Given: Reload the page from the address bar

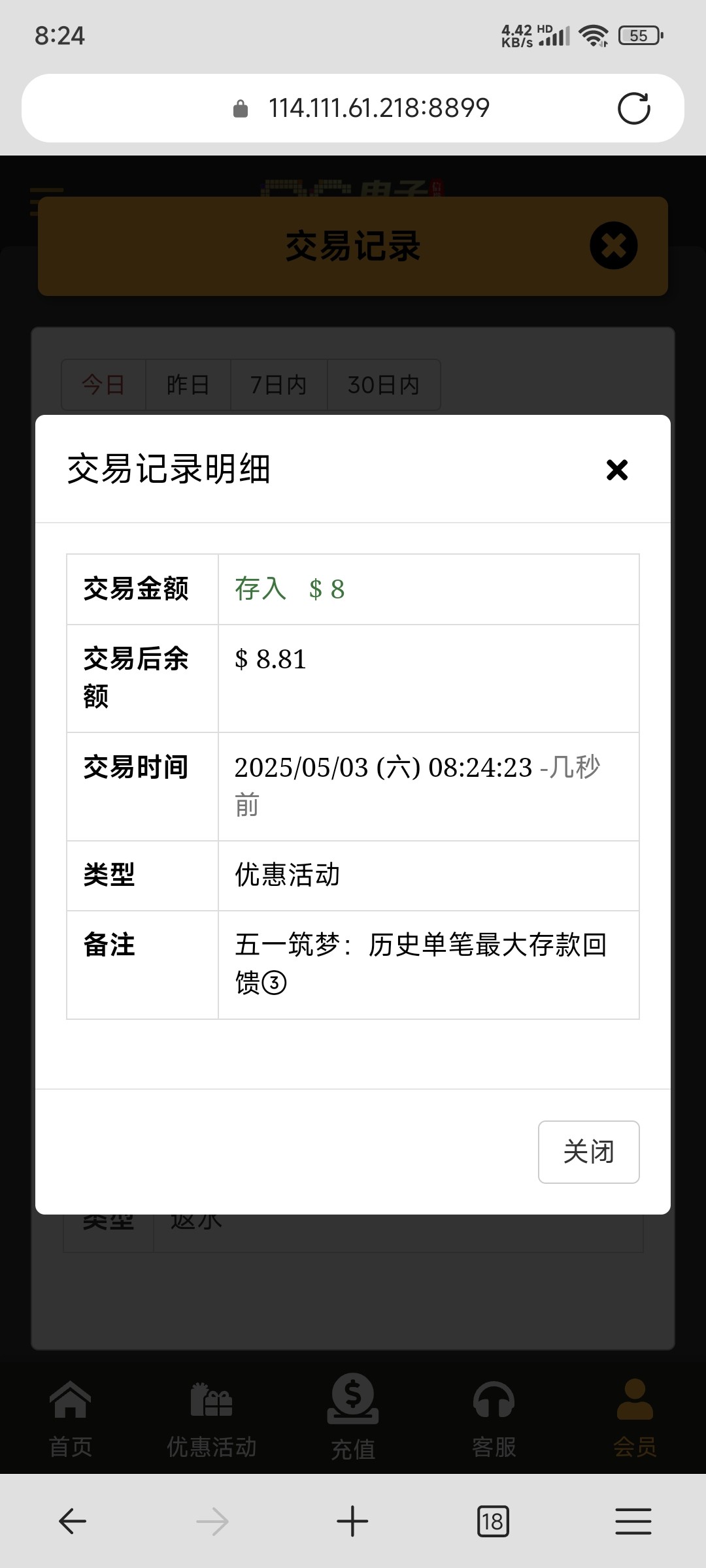Looking at the screenshot, I should click(x=633, y=108).
